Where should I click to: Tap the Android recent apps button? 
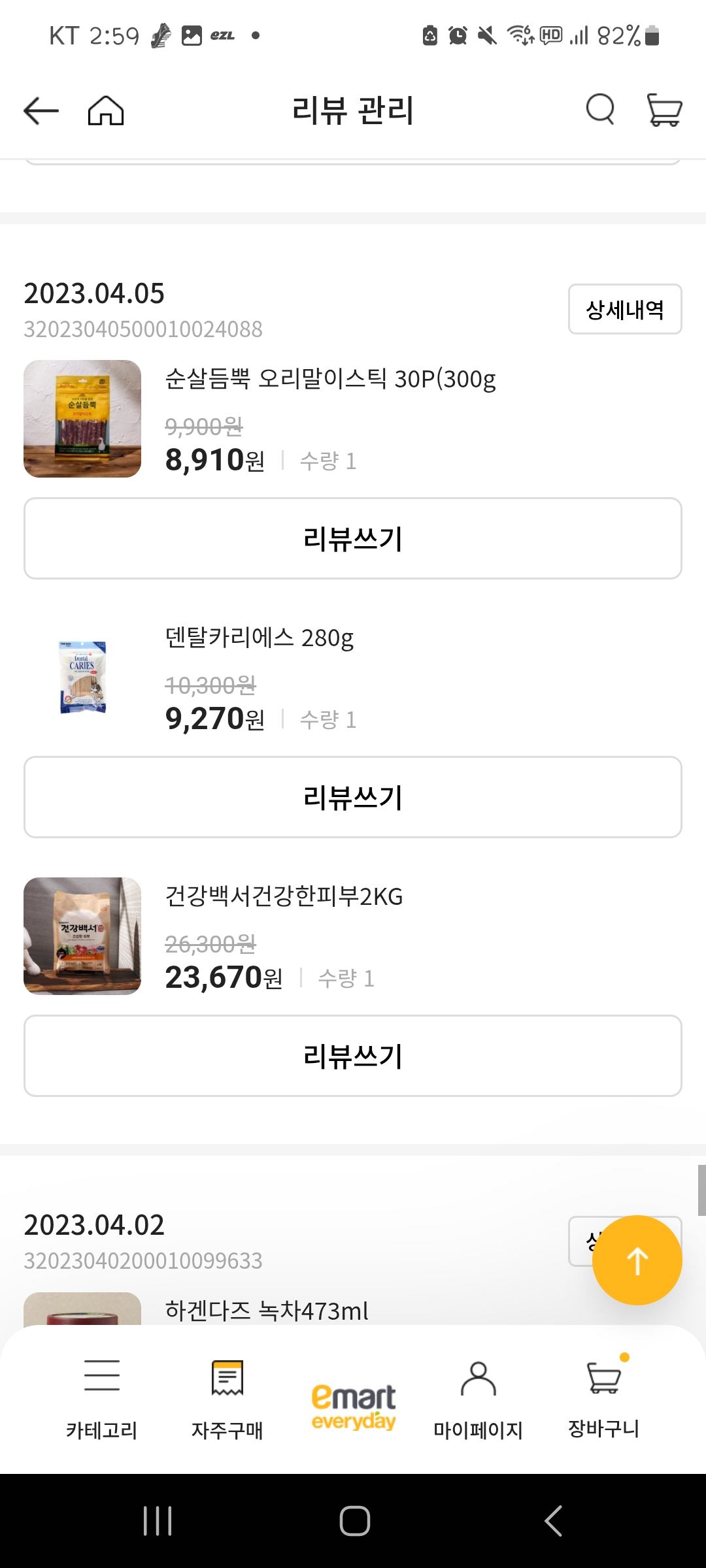click(x=157, y=1520)
